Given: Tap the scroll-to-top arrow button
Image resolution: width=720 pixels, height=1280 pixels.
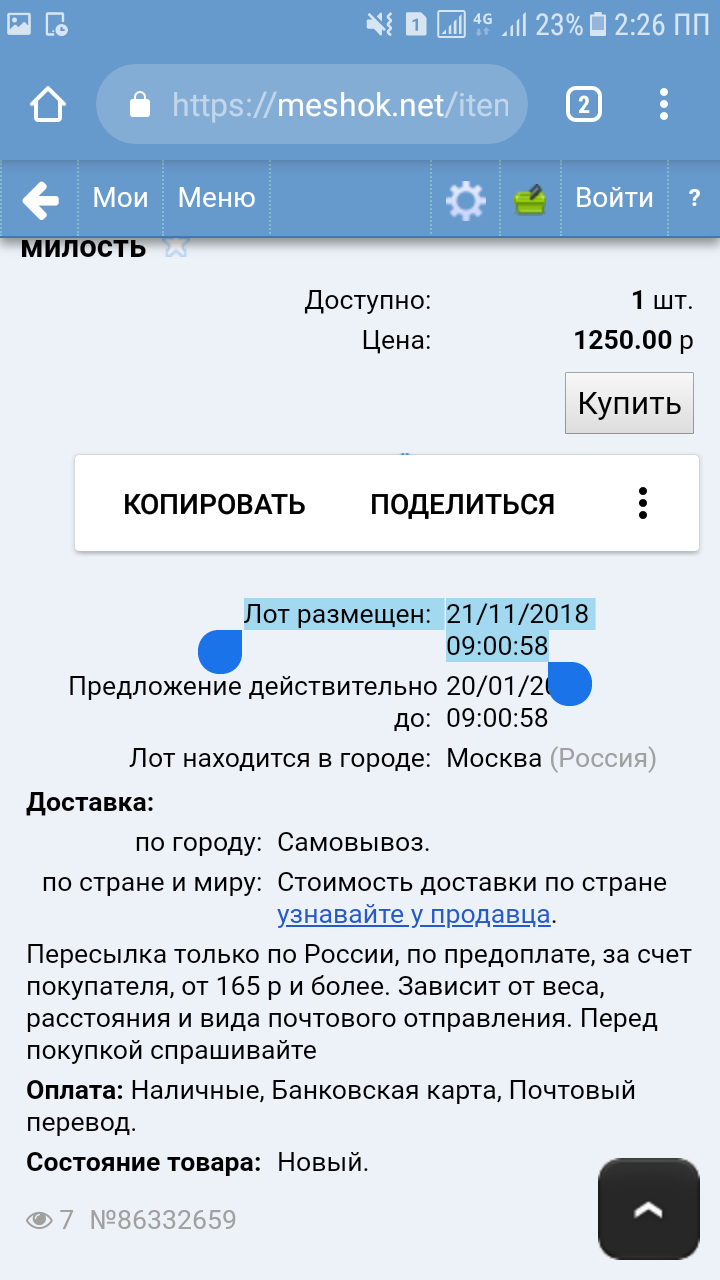Looking at the screenshot, I should (649, 1209).
